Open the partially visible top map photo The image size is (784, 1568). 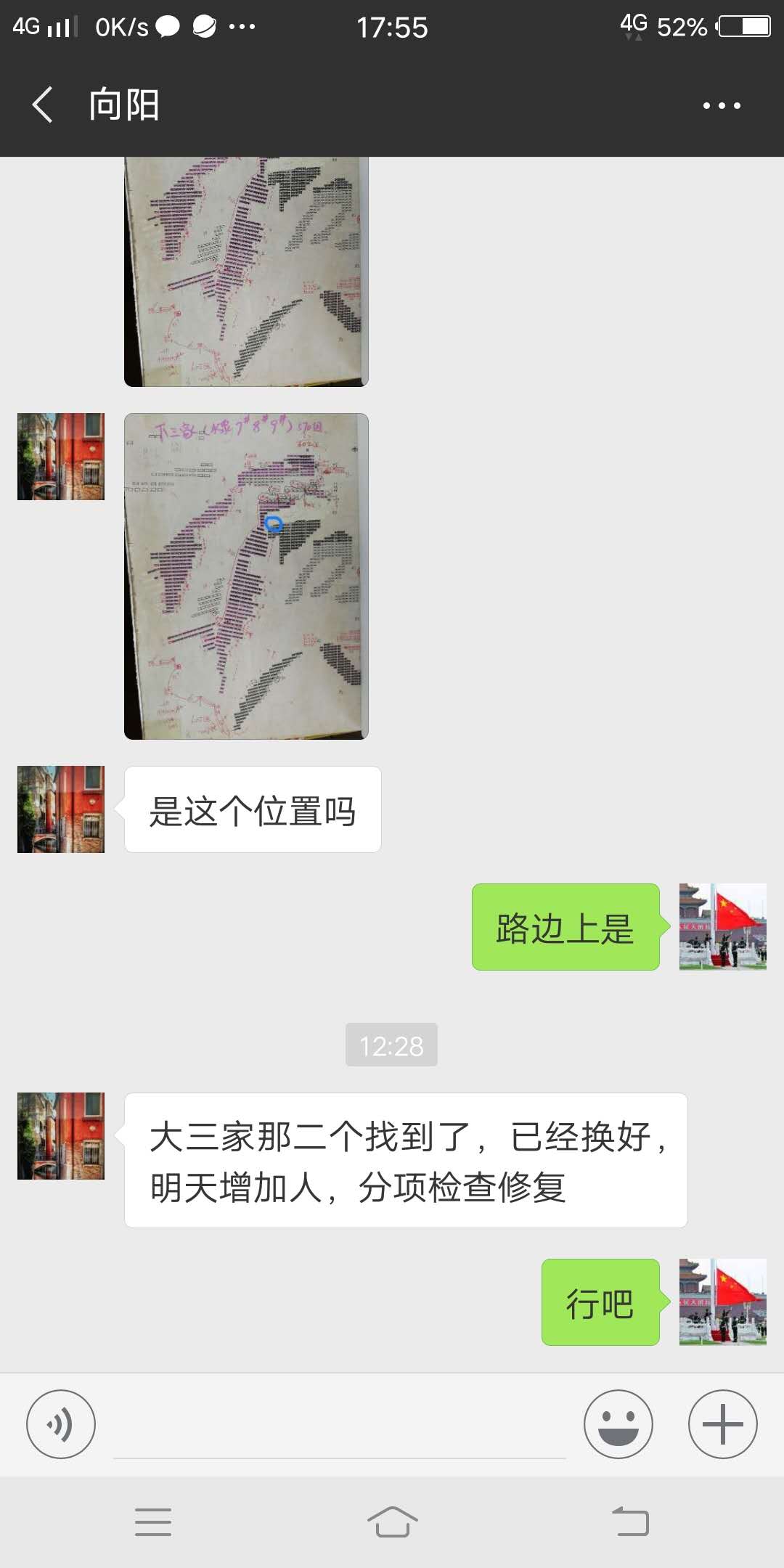coord(246,271)
